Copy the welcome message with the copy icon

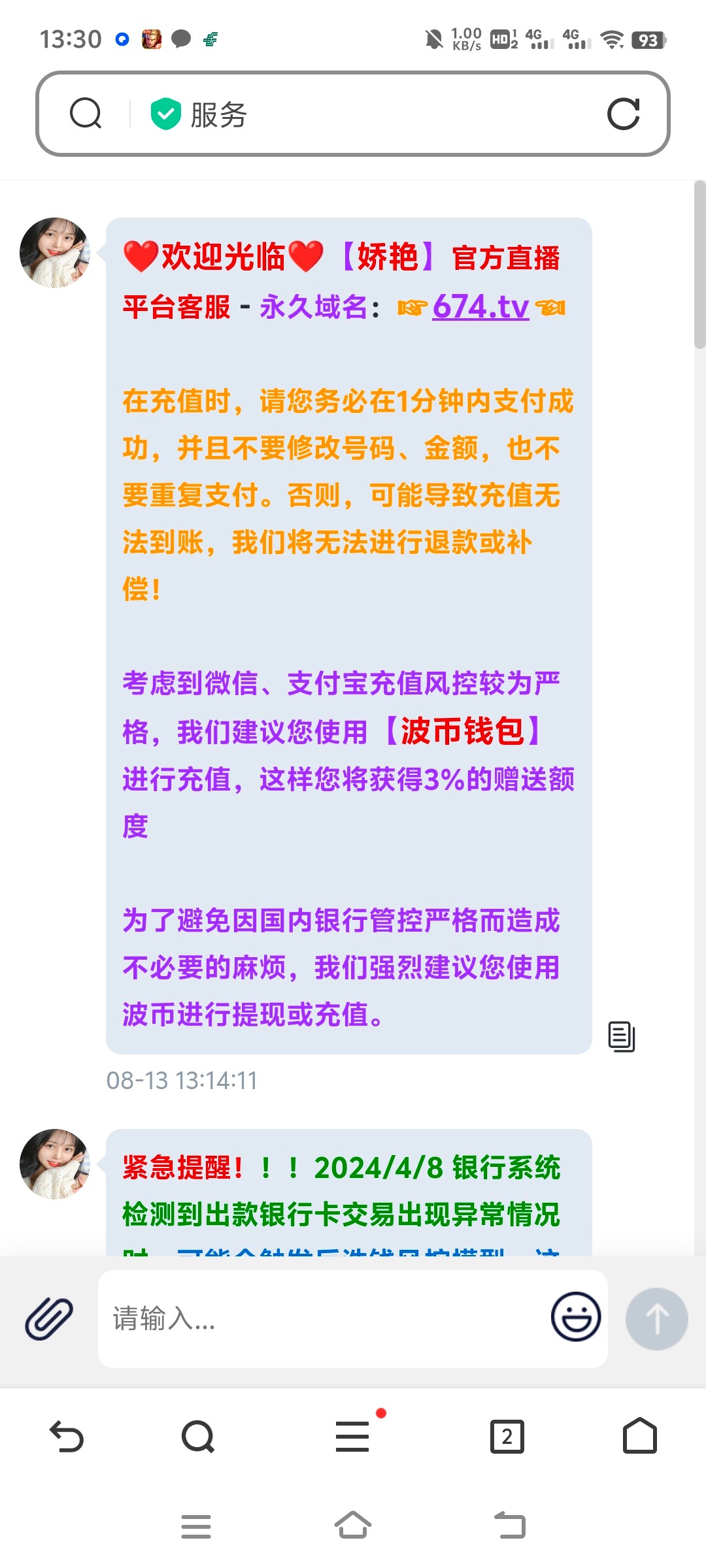click(621, 1037)
